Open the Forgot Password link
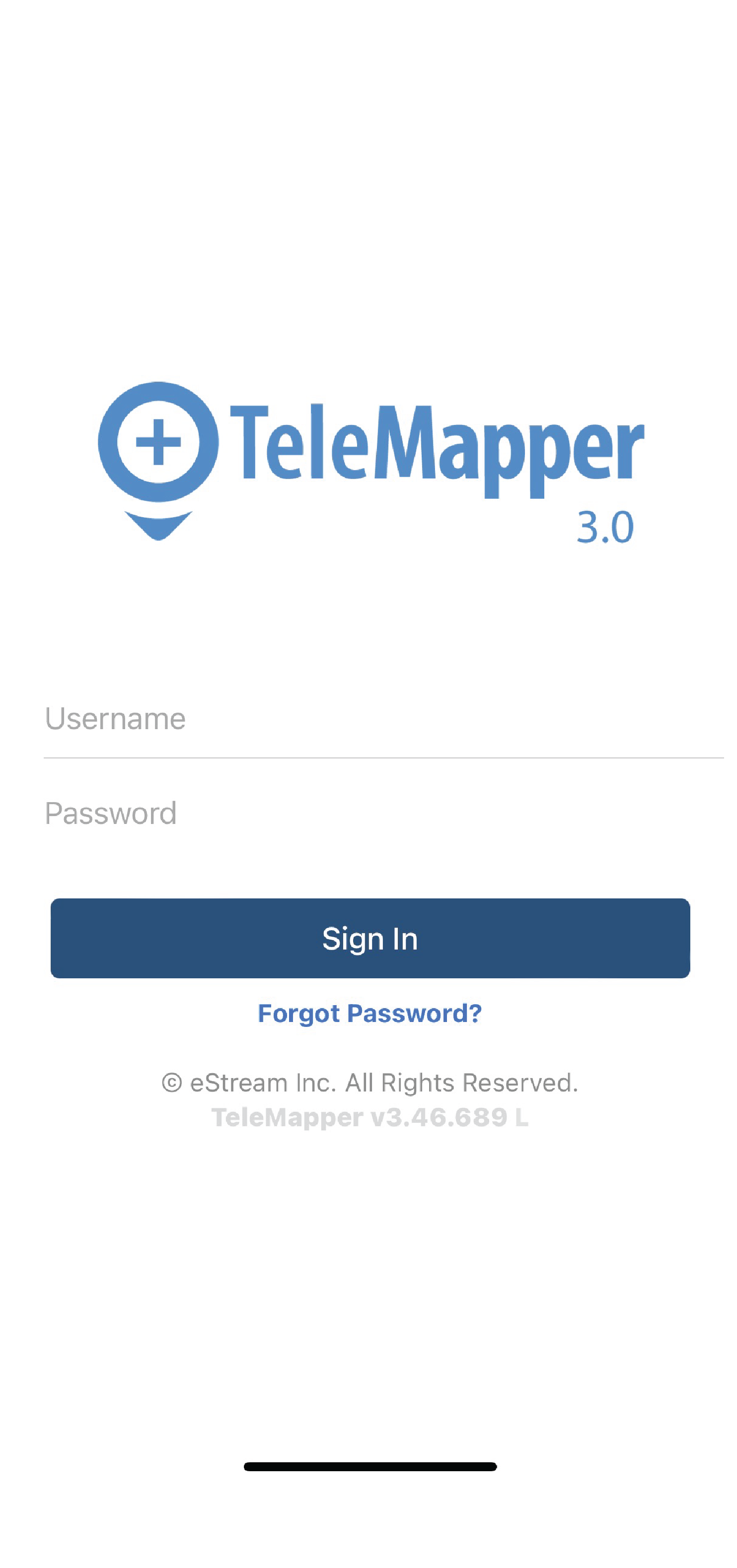This screenshot has width=737, height=1568. coord(369,1014)
